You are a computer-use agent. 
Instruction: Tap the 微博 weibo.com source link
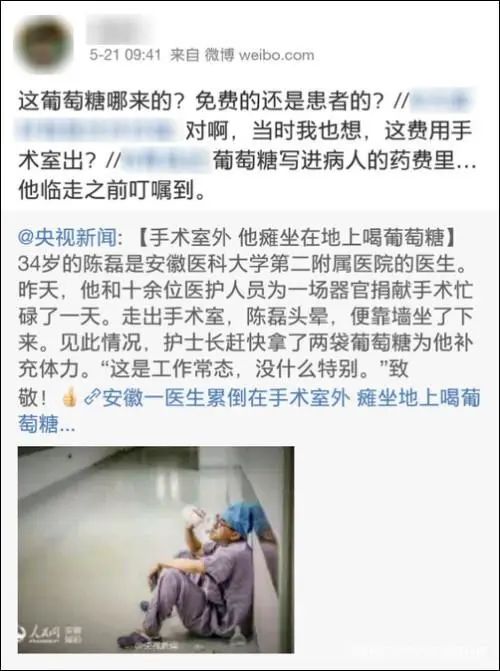click(x=259, y=55)
